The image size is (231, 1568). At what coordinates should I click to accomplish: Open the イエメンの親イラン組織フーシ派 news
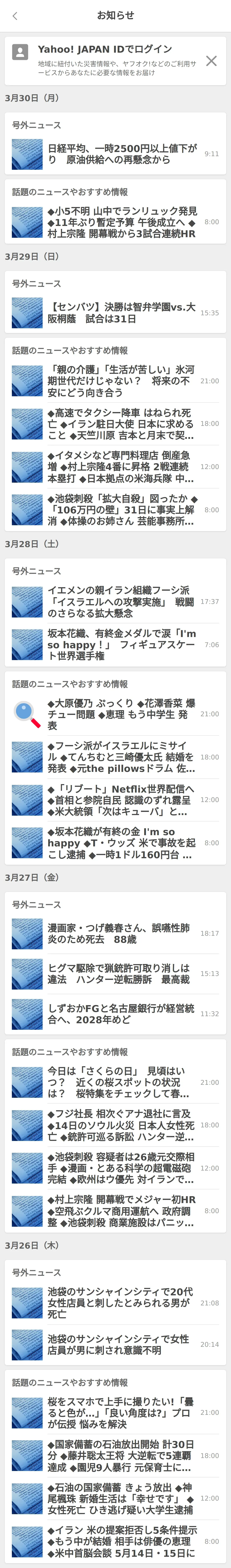(122, 601)
